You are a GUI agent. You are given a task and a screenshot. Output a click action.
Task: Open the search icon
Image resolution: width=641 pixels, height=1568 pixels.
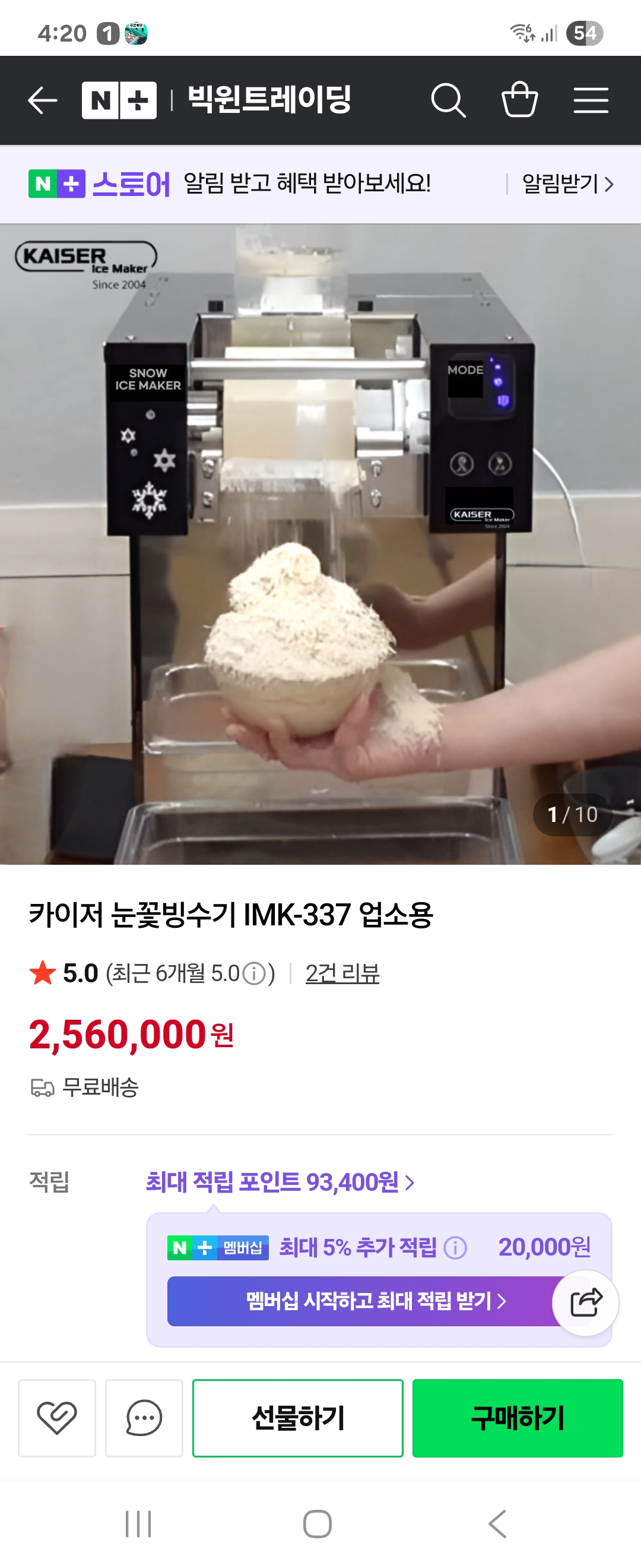point(449,100)
